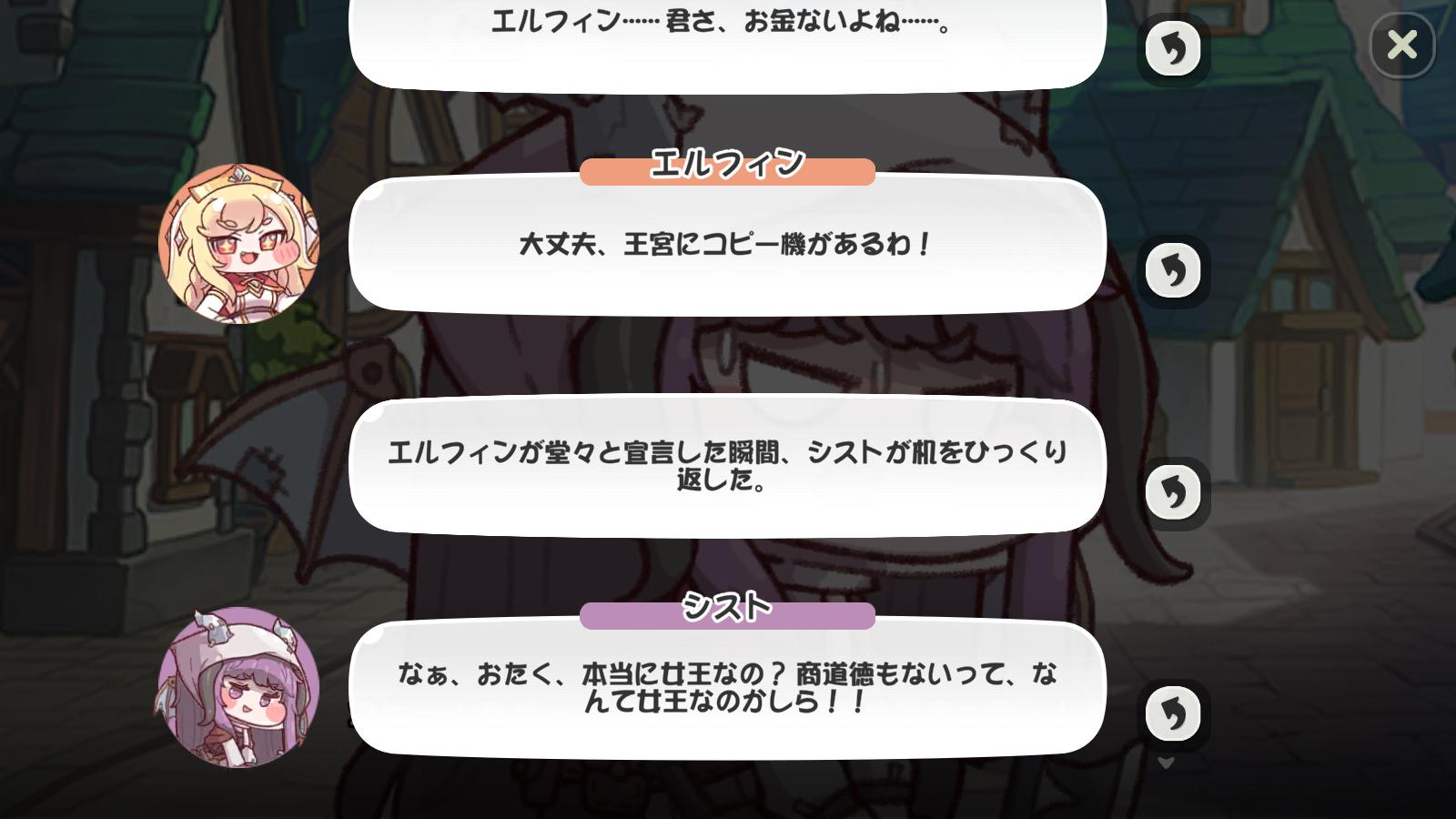Replay Elfin's line about the palace copy machine

[1173, 270]
